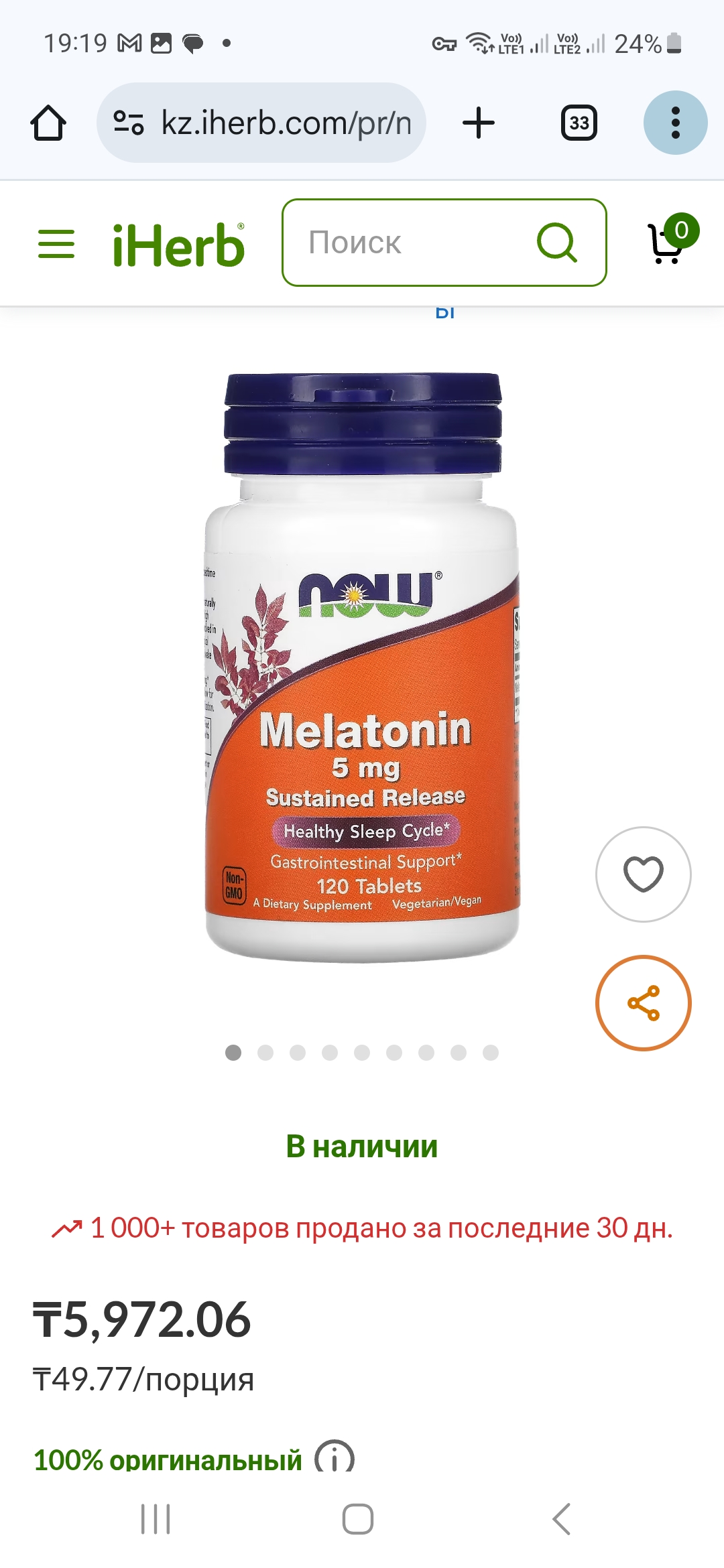Open the tab switcher showing 33 tabs
This screenshot has height=1568, width=724.
pyautogui.click(x=579, y=123)
